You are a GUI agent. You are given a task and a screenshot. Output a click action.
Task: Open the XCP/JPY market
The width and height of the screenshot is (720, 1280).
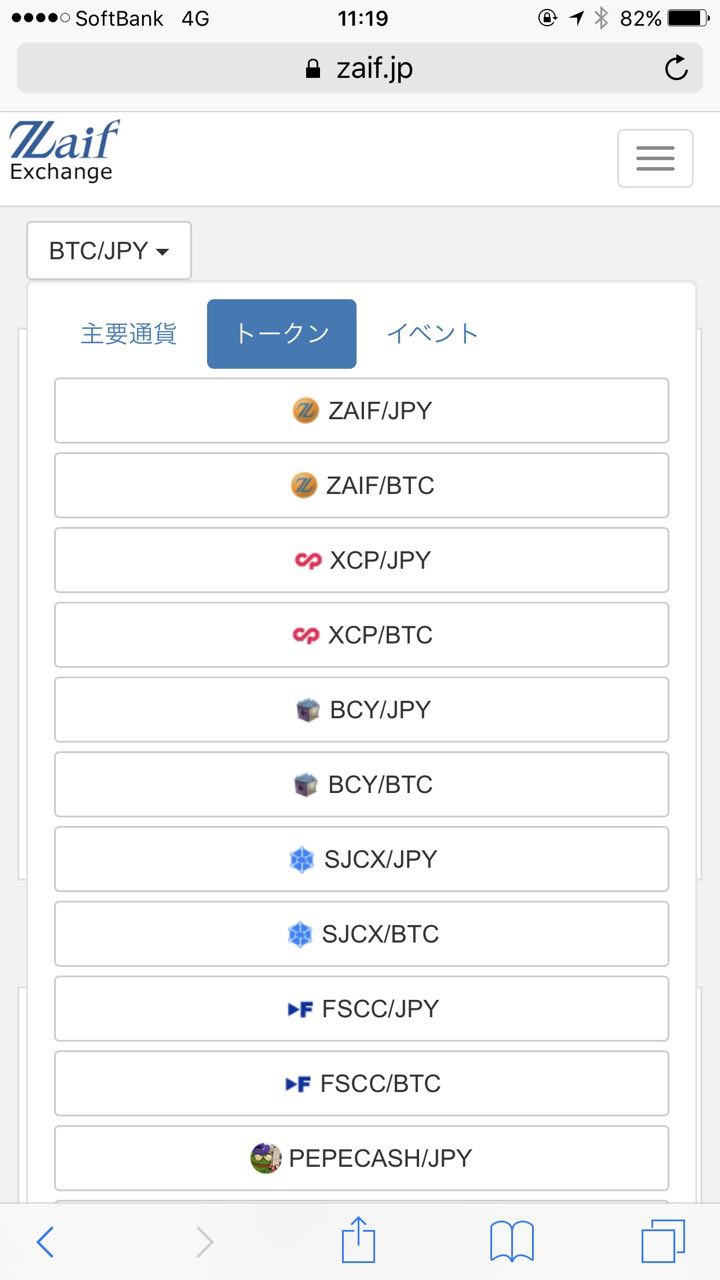coord(361,560)
